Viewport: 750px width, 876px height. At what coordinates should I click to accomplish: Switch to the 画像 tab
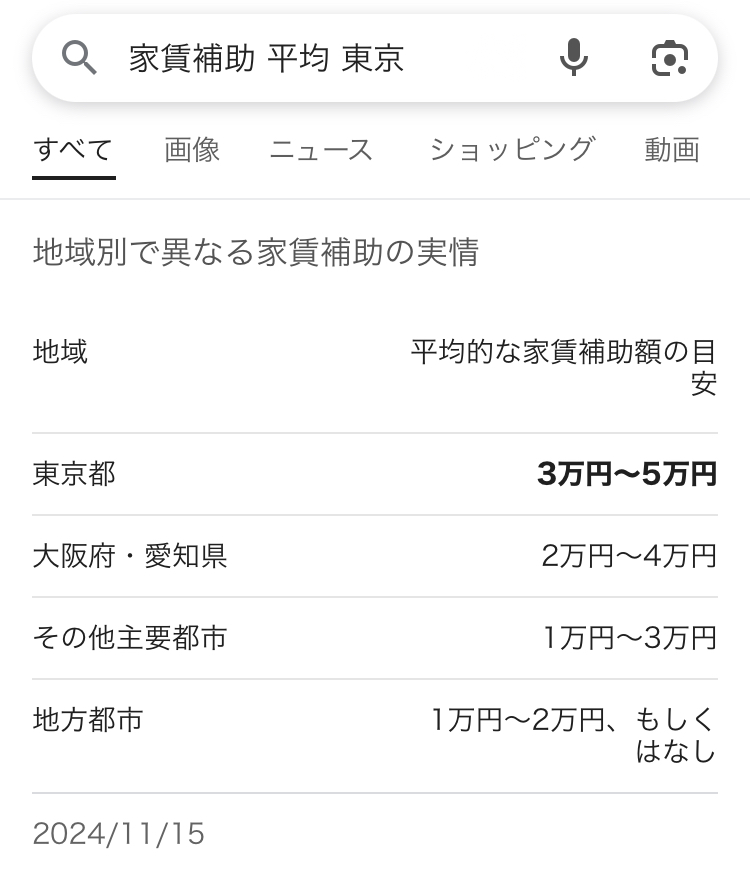[192, 150]
